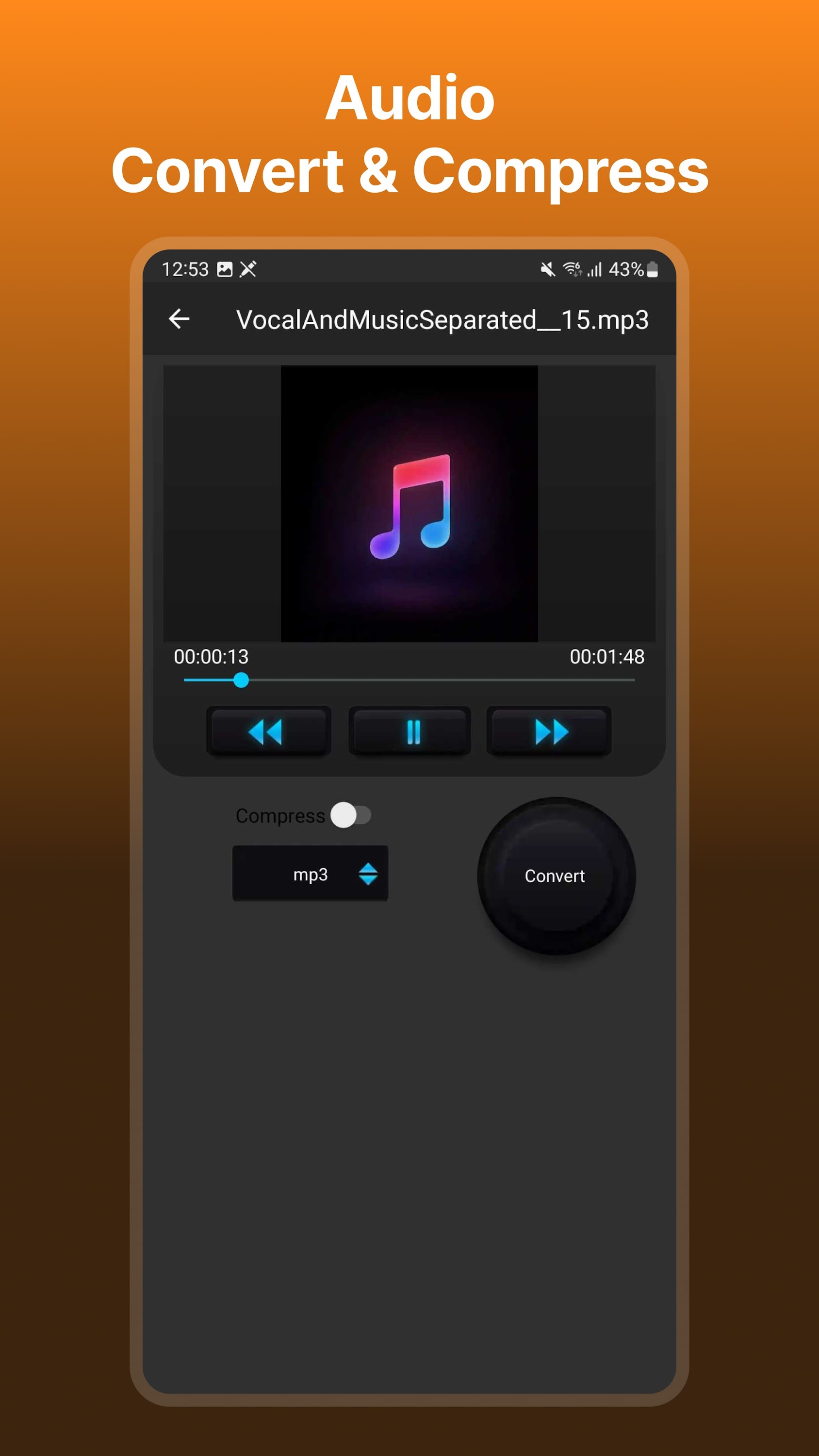819x1456 pixels.
Task: Toggle the Compress switch next to its label
Action: click(352, 814)
